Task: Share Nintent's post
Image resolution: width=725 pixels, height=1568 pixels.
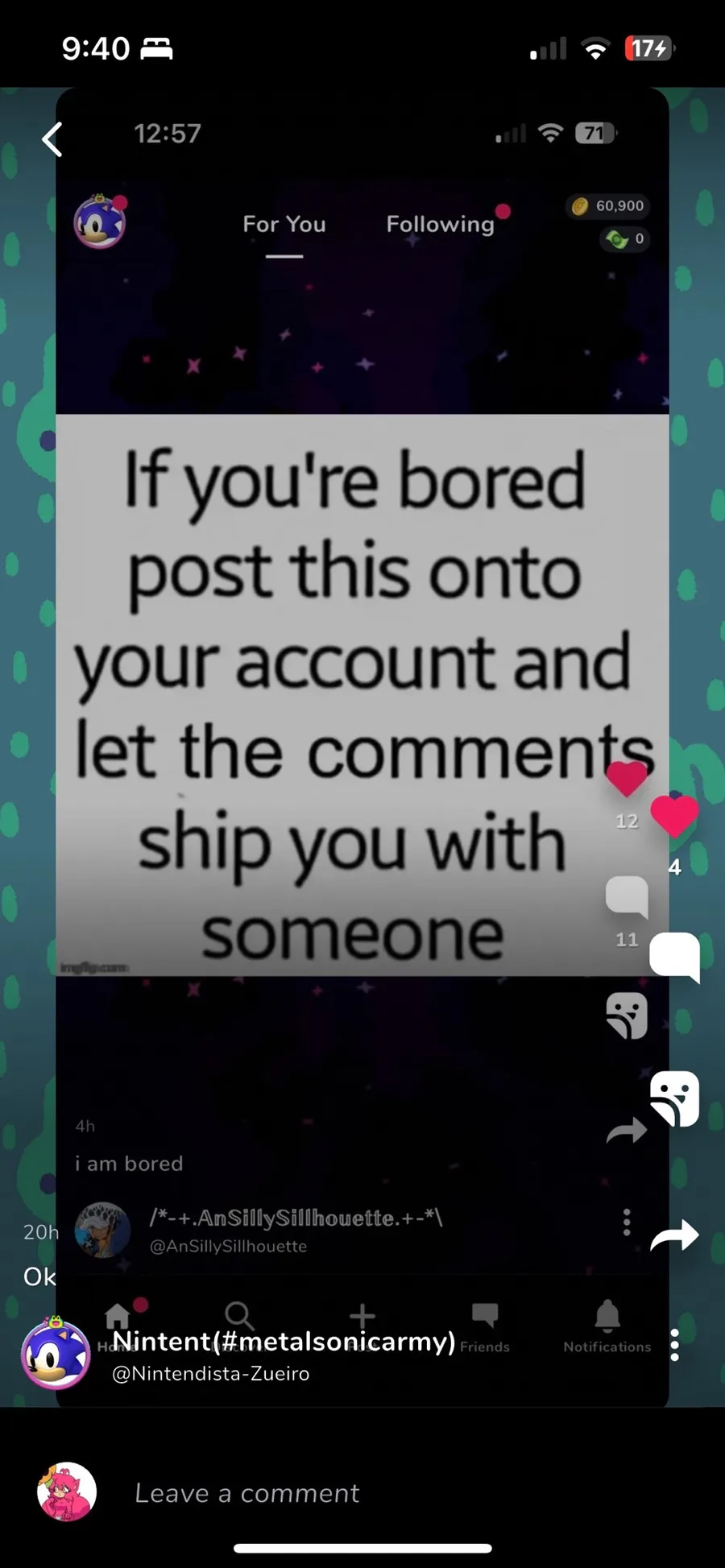Action: point(674,1235)
